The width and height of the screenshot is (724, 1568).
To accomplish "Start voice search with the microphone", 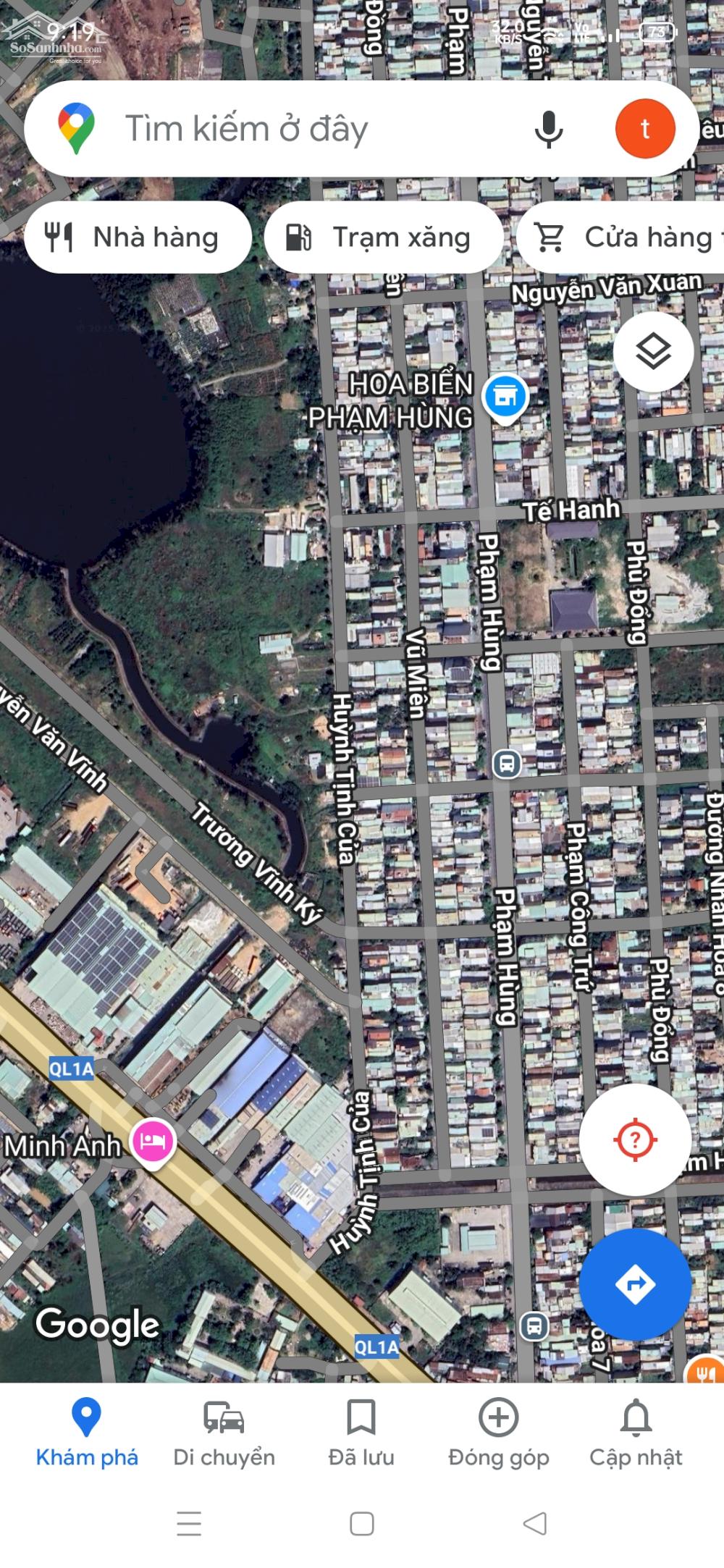I will [x=548, y=129].
